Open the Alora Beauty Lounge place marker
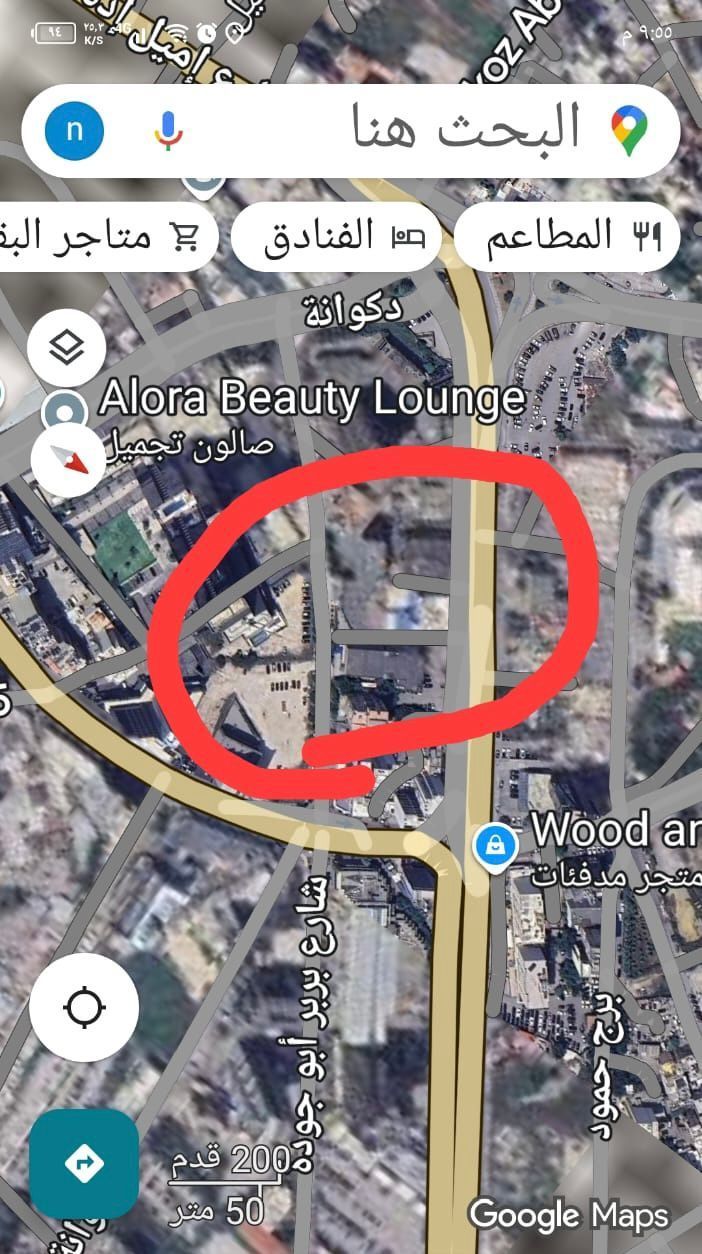702x1254 pixels. [x=66, y=409]
